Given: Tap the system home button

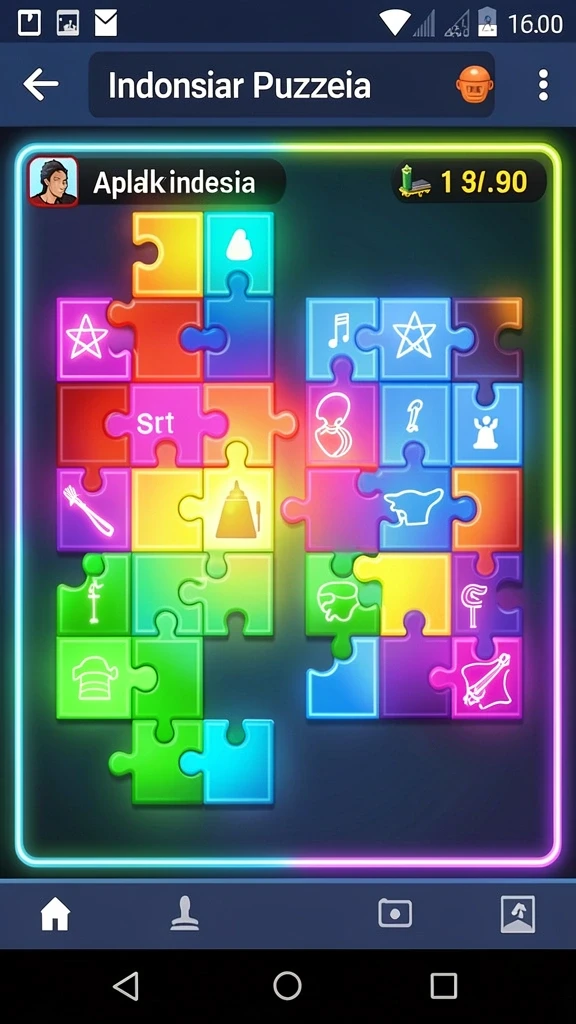Looking at the screenshot, I should click(287, 985).
